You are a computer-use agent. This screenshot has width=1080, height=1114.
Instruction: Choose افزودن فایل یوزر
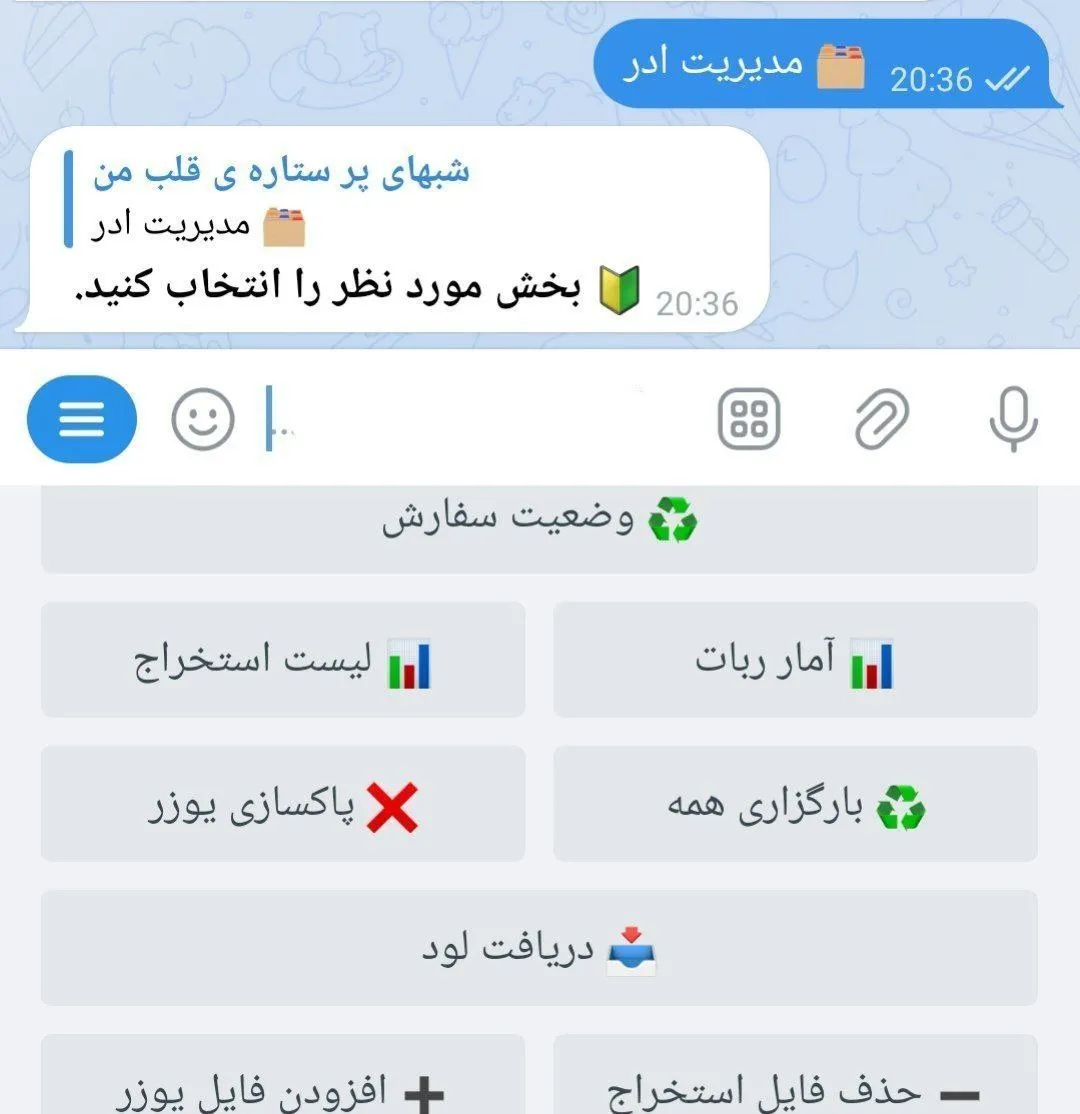tap(283, 1084)
